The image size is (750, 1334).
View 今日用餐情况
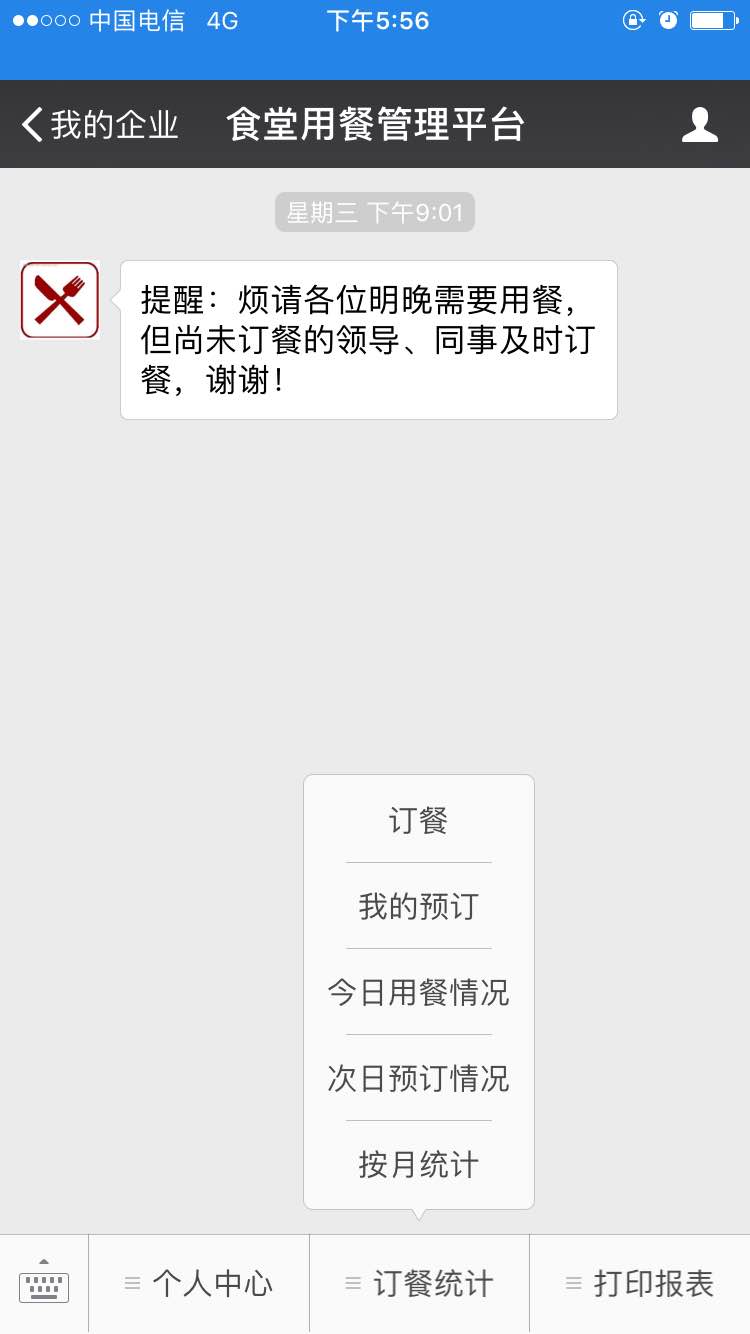pyautogui.click(x=419, y=992)
